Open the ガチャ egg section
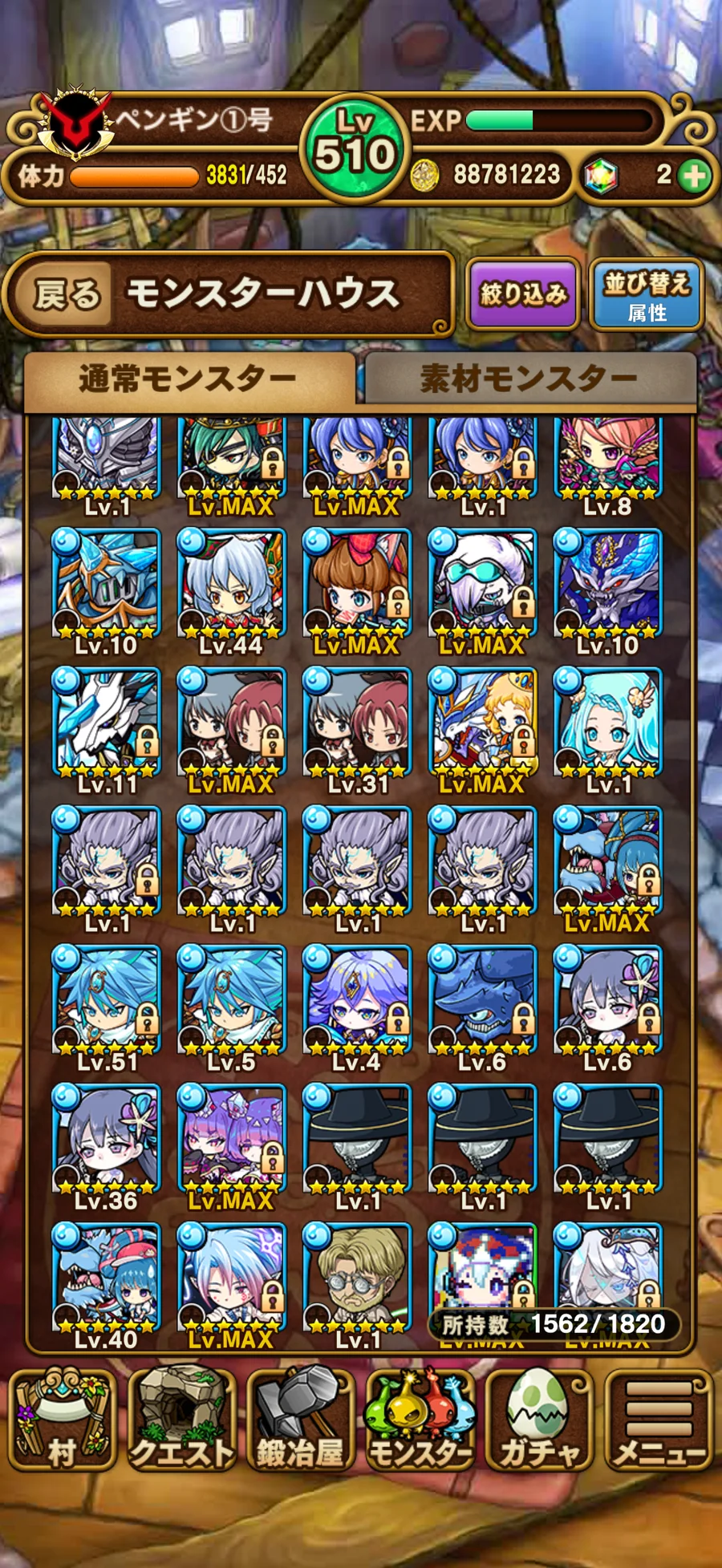This screenshot has width=722, height=1568. tap(538, 1420)
